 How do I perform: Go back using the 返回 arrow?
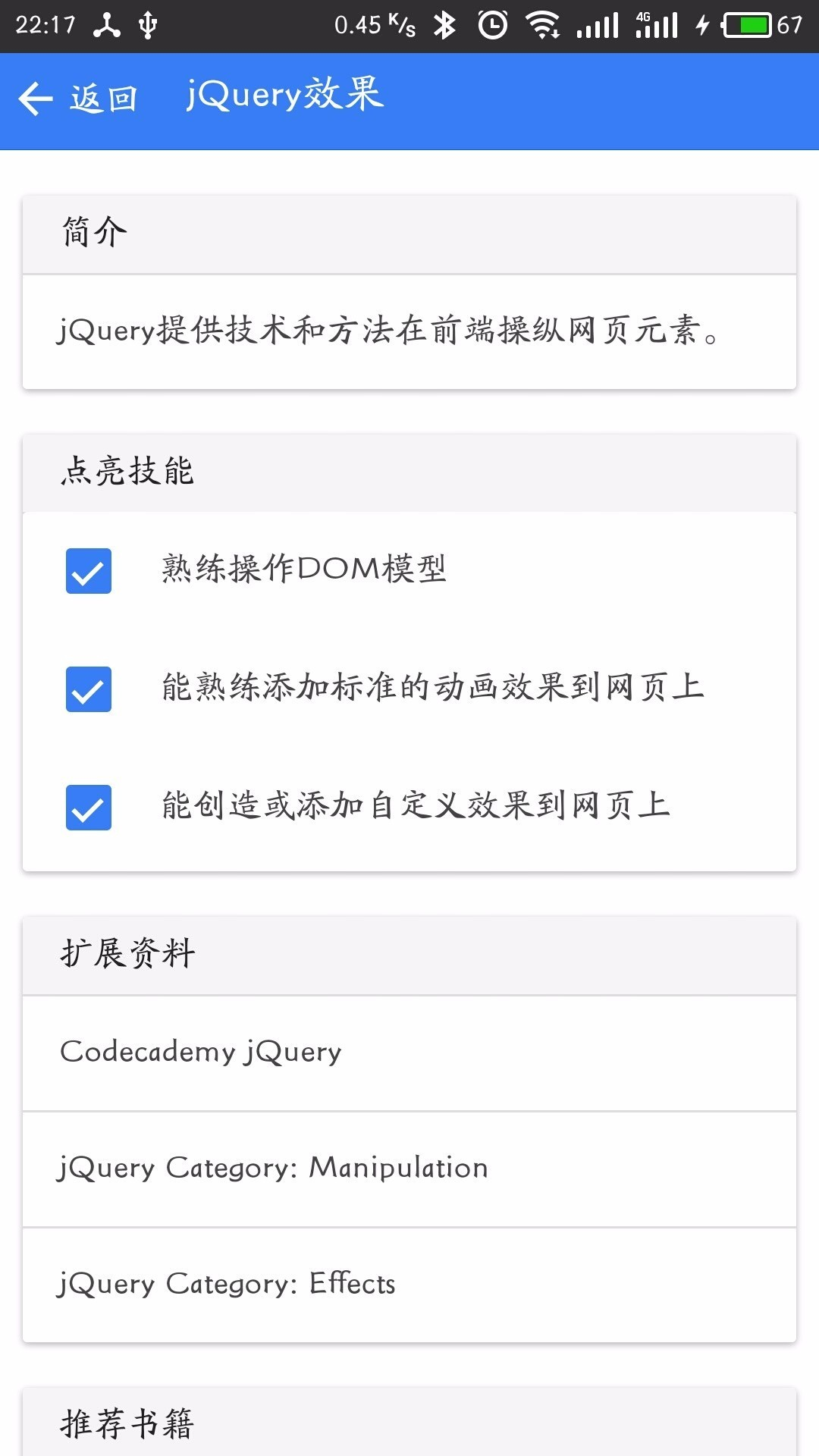[76, 99]
